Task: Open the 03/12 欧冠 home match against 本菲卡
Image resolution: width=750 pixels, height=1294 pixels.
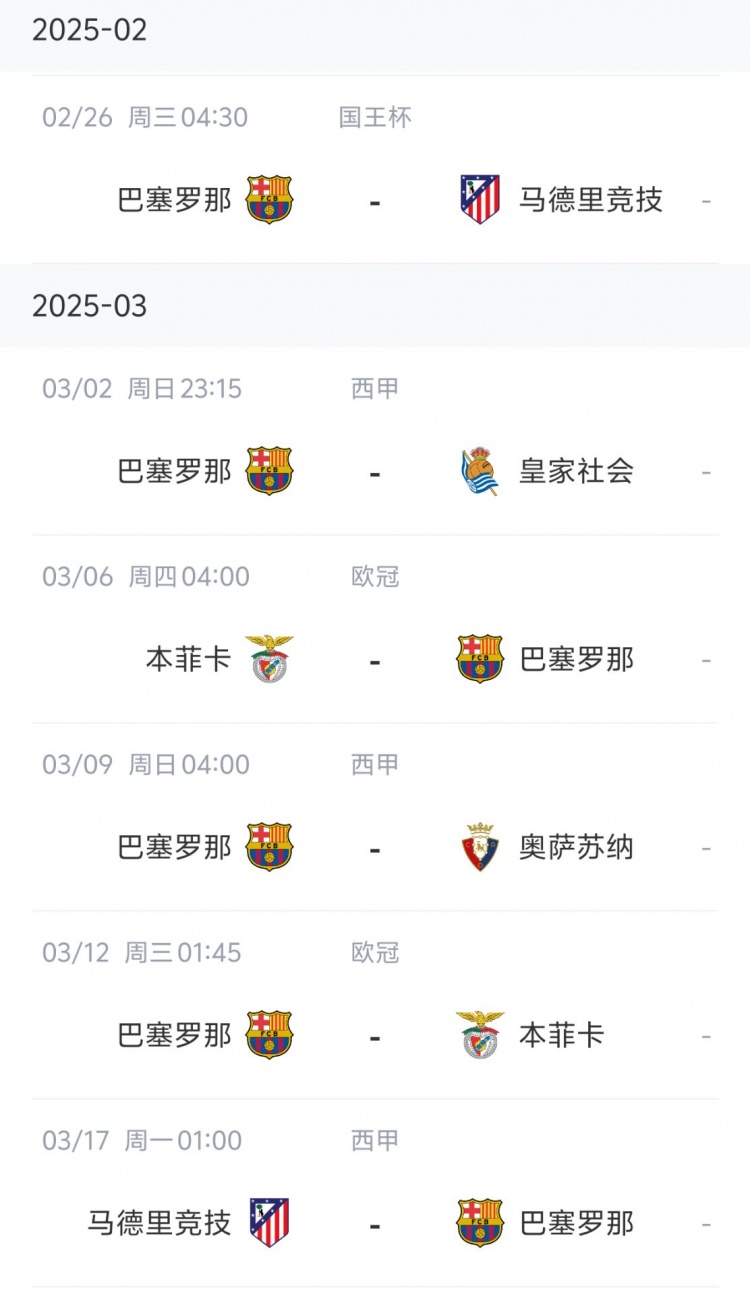Action: (375, 1035)
